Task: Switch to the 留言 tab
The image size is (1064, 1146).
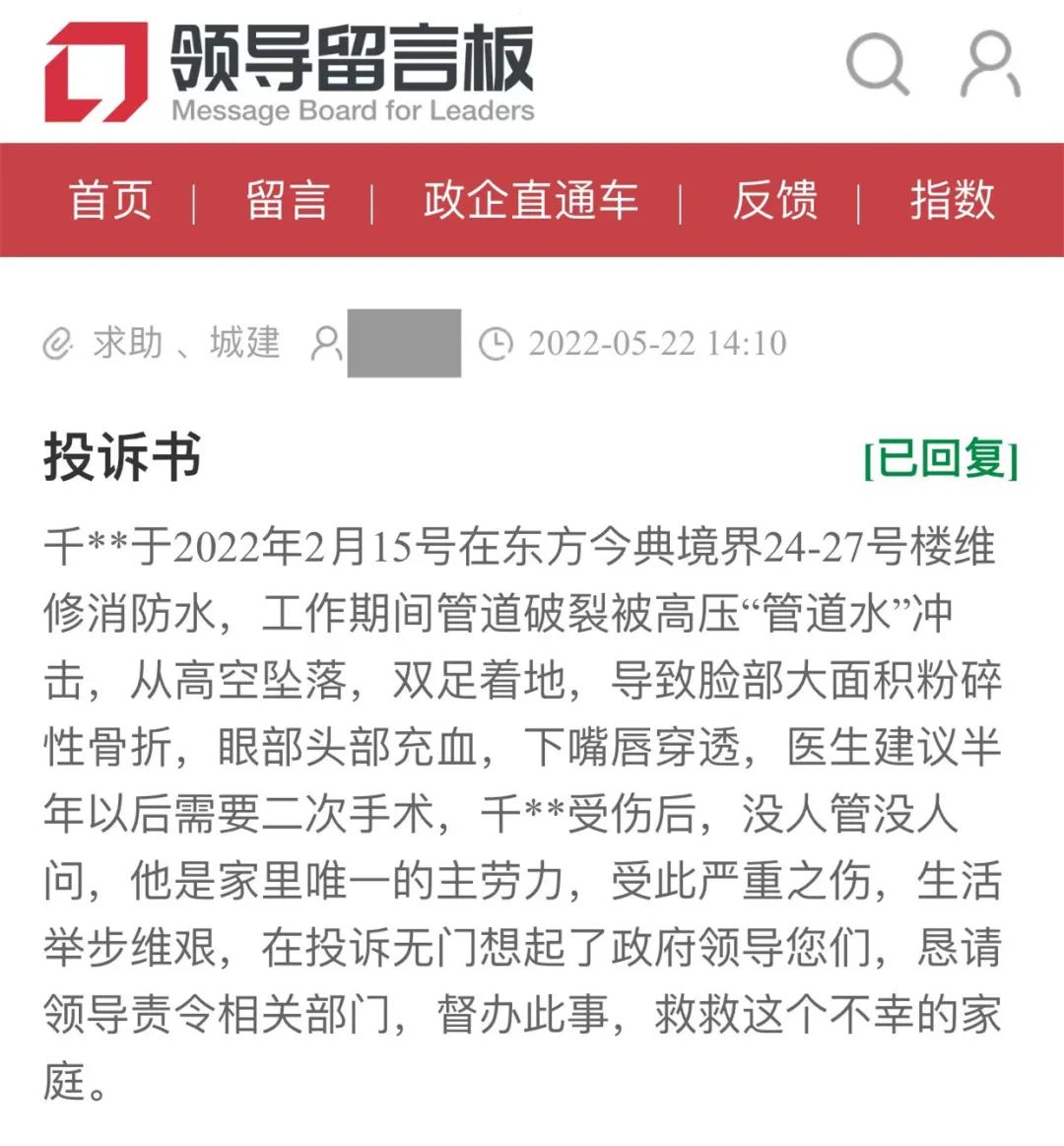Action: 287,200
